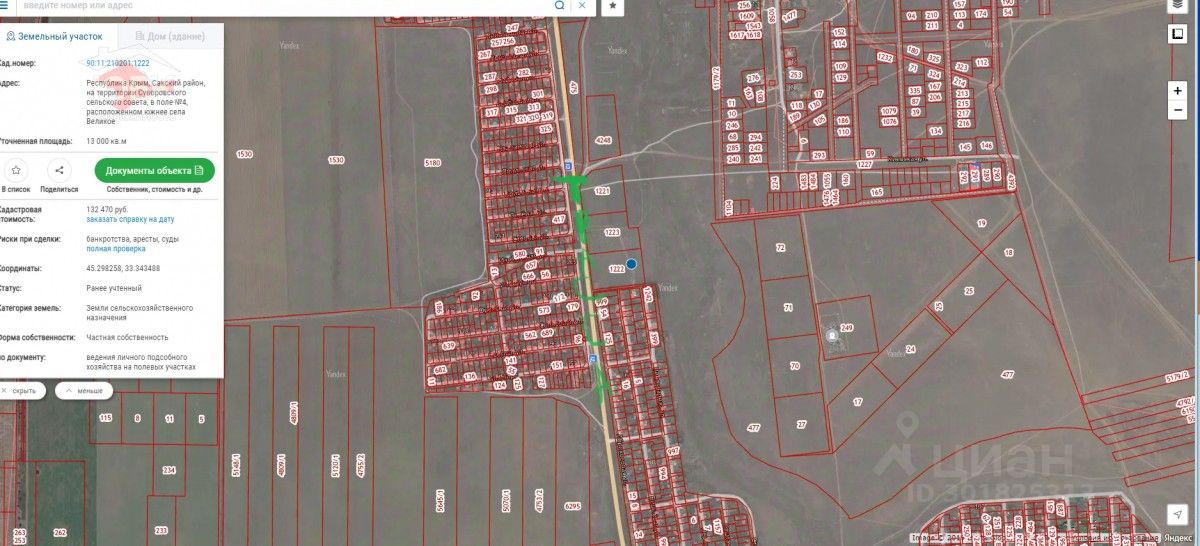
Task: Open Документы объекта
Action: [155, 170]
